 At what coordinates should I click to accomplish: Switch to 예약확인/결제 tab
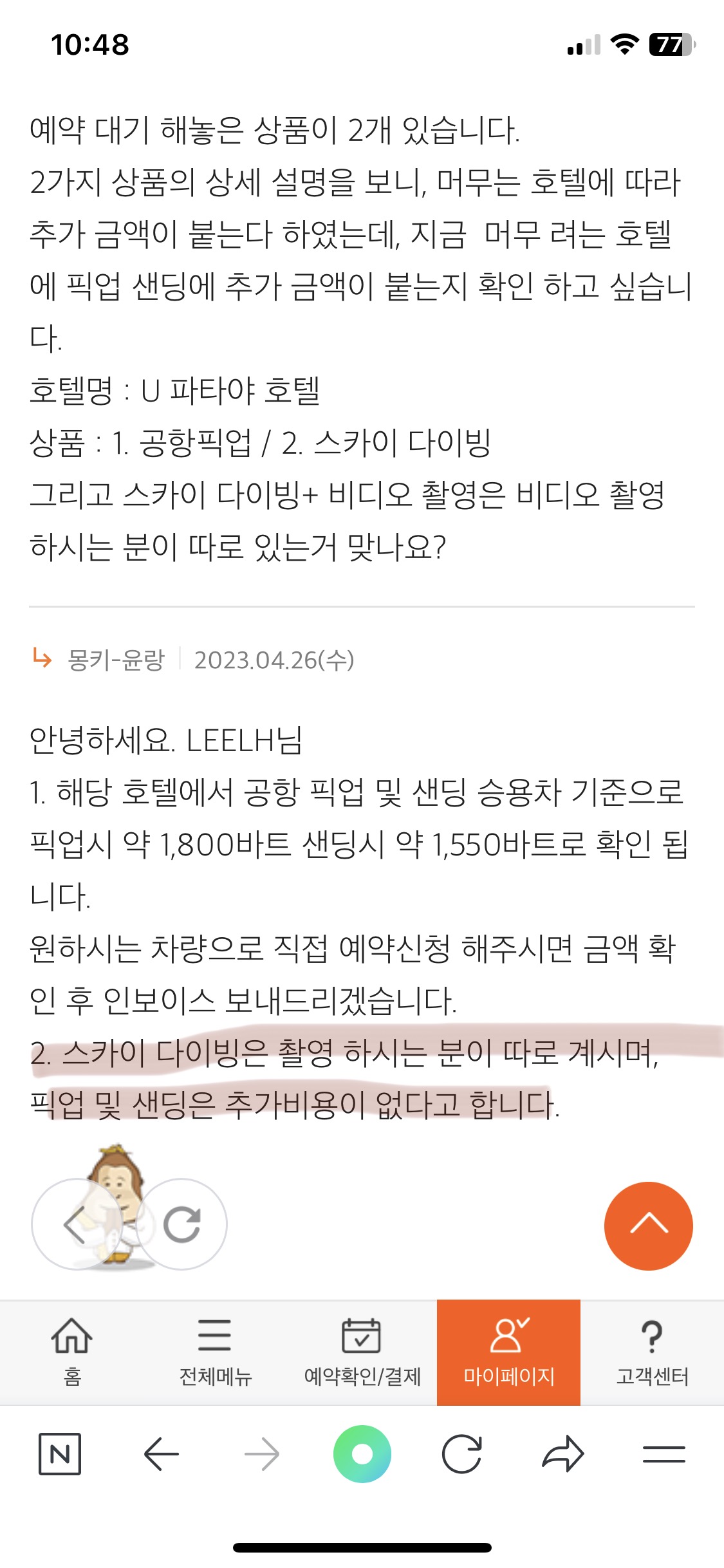(362, 1352)
